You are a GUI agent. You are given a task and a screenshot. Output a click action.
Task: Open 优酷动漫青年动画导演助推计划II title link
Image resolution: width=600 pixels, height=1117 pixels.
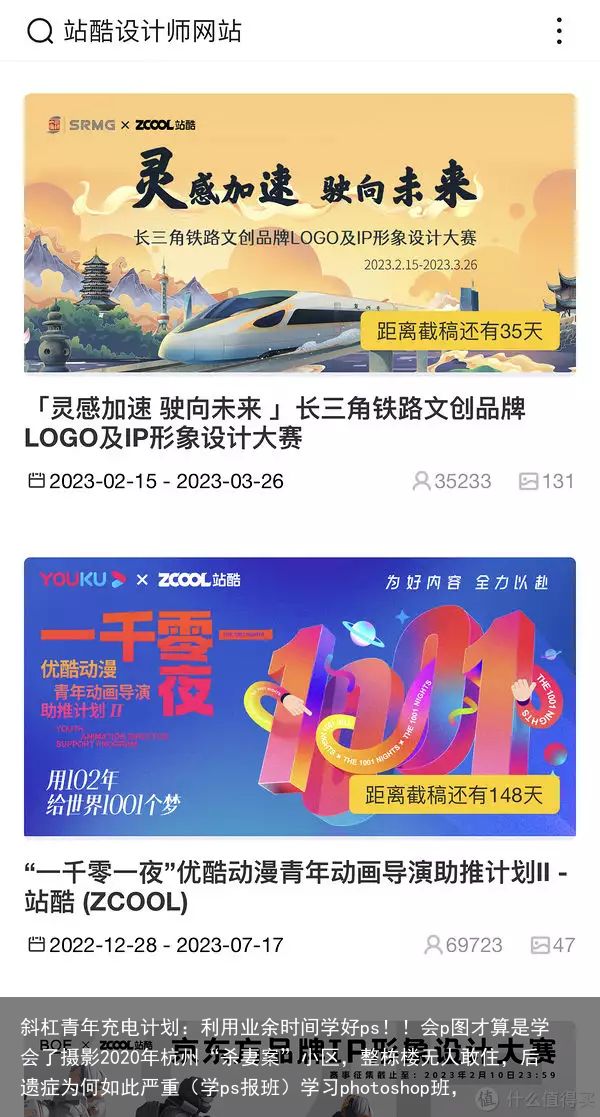296,887
